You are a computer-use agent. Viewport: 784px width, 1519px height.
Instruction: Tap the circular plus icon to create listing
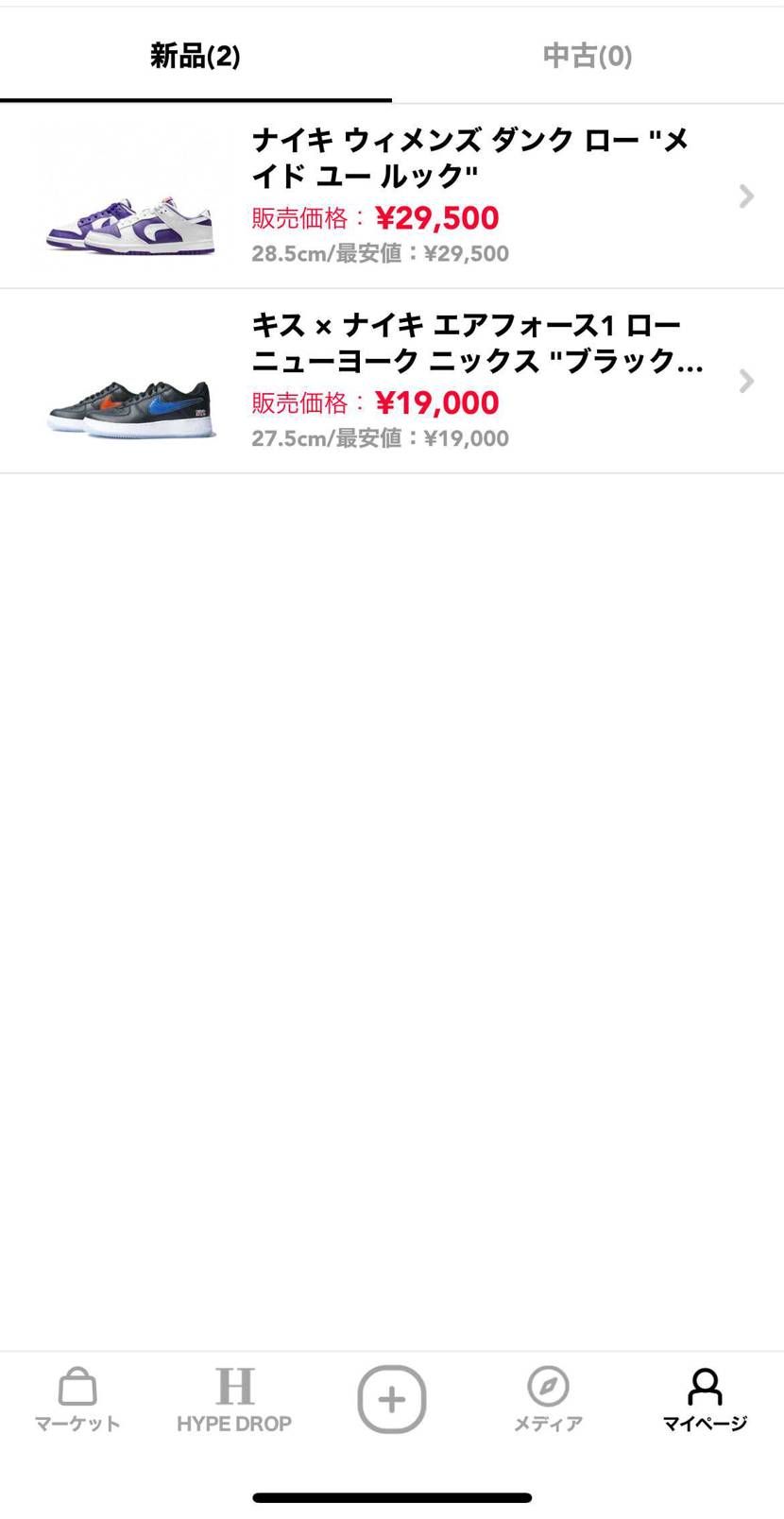coord(391,1400)
